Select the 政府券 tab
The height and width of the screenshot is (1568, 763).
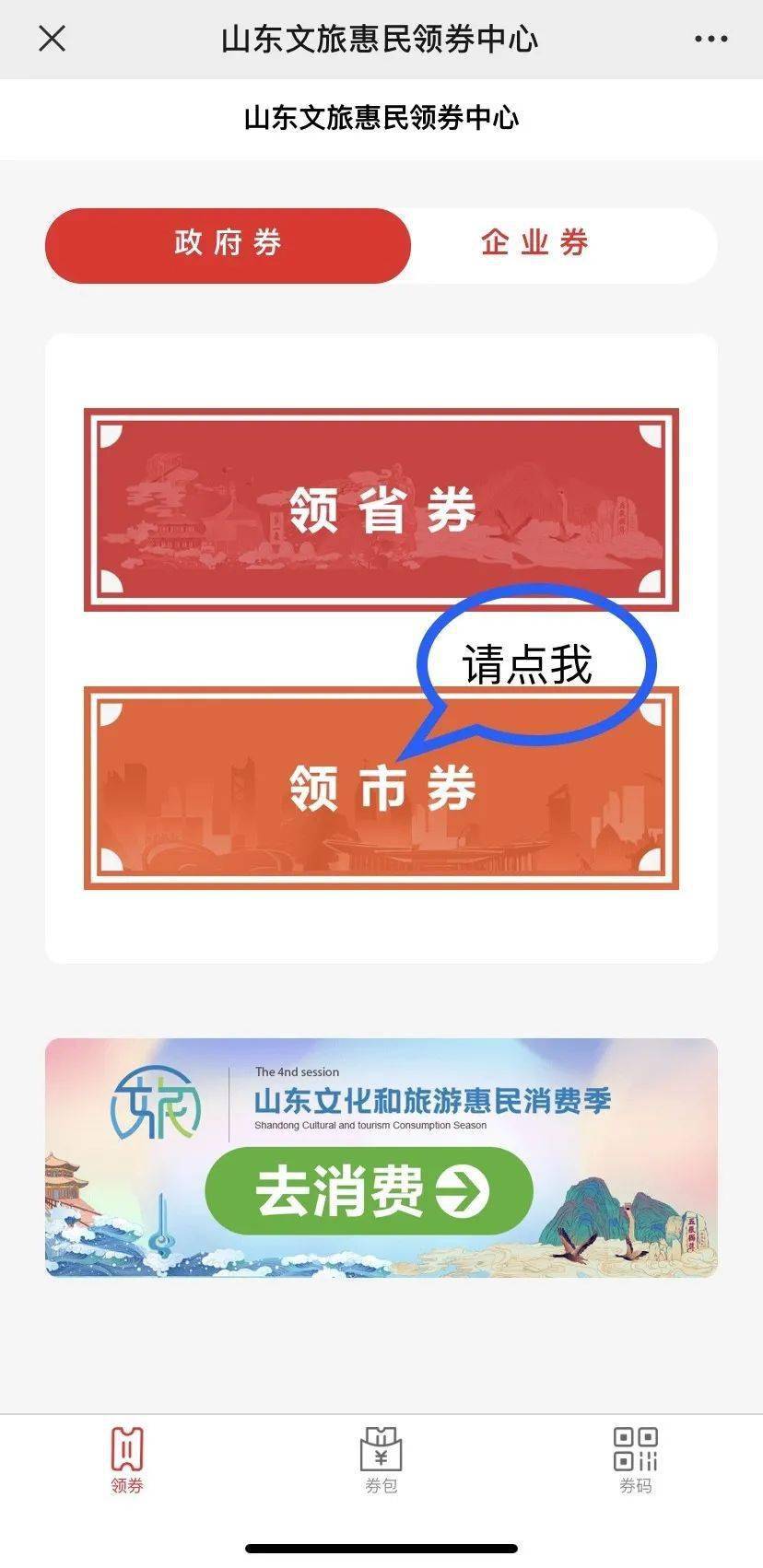(x=228, y=245)
